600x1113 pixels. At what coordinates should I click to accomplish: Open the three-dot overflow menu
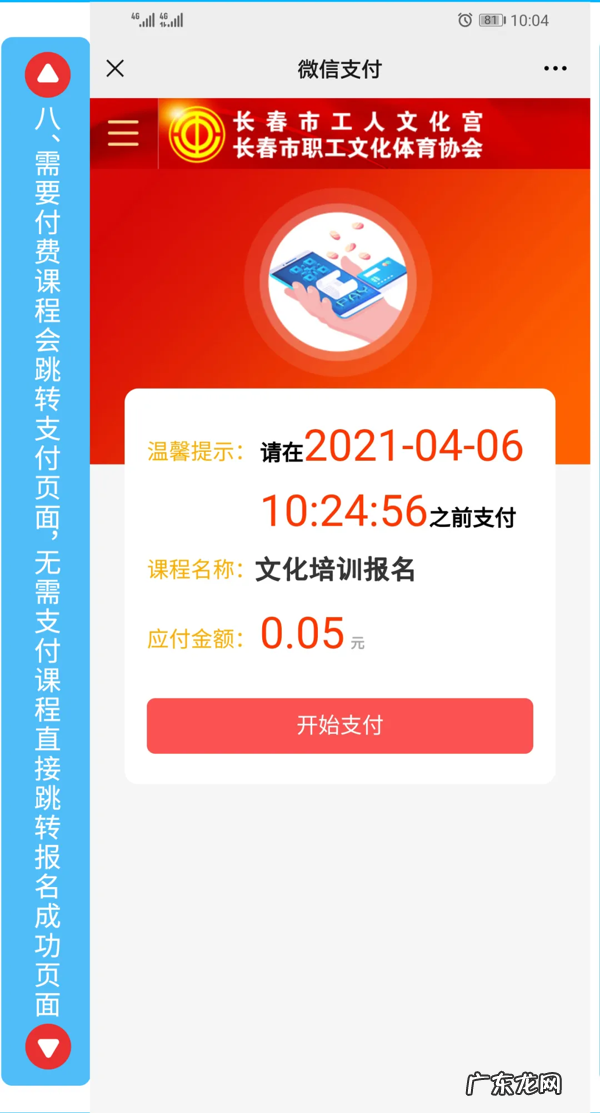[555, 68]
